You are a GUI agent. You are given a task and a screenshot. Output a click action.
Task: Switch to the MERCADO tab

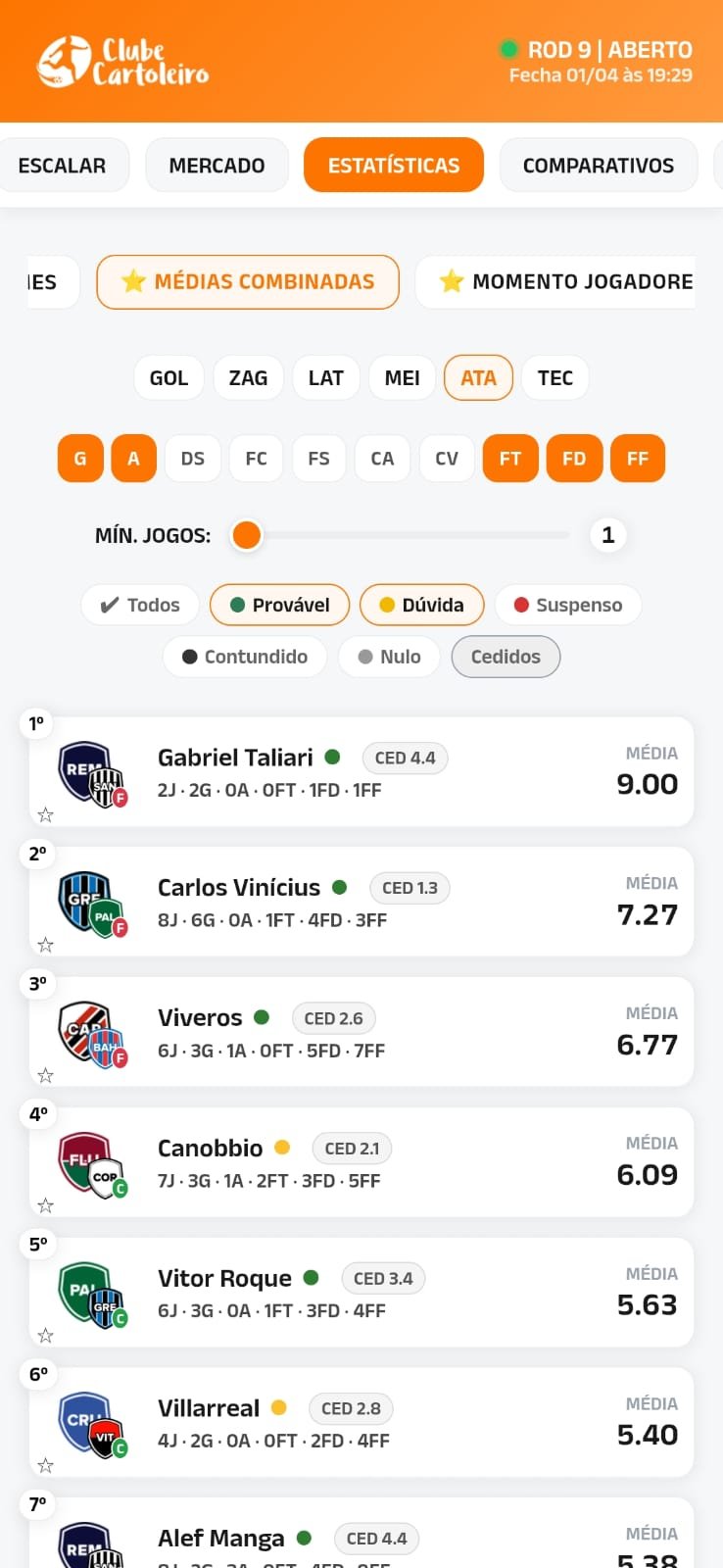(217, 165)
